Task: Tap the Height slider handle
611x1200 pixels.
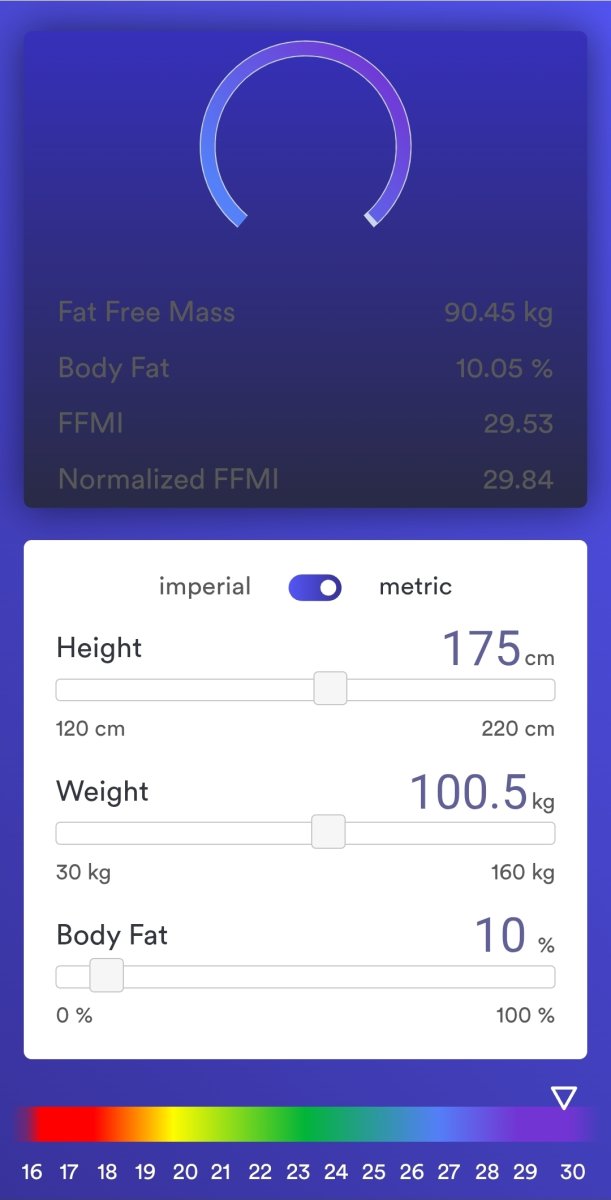Action: pyautogui.click(x=330, y=689)
